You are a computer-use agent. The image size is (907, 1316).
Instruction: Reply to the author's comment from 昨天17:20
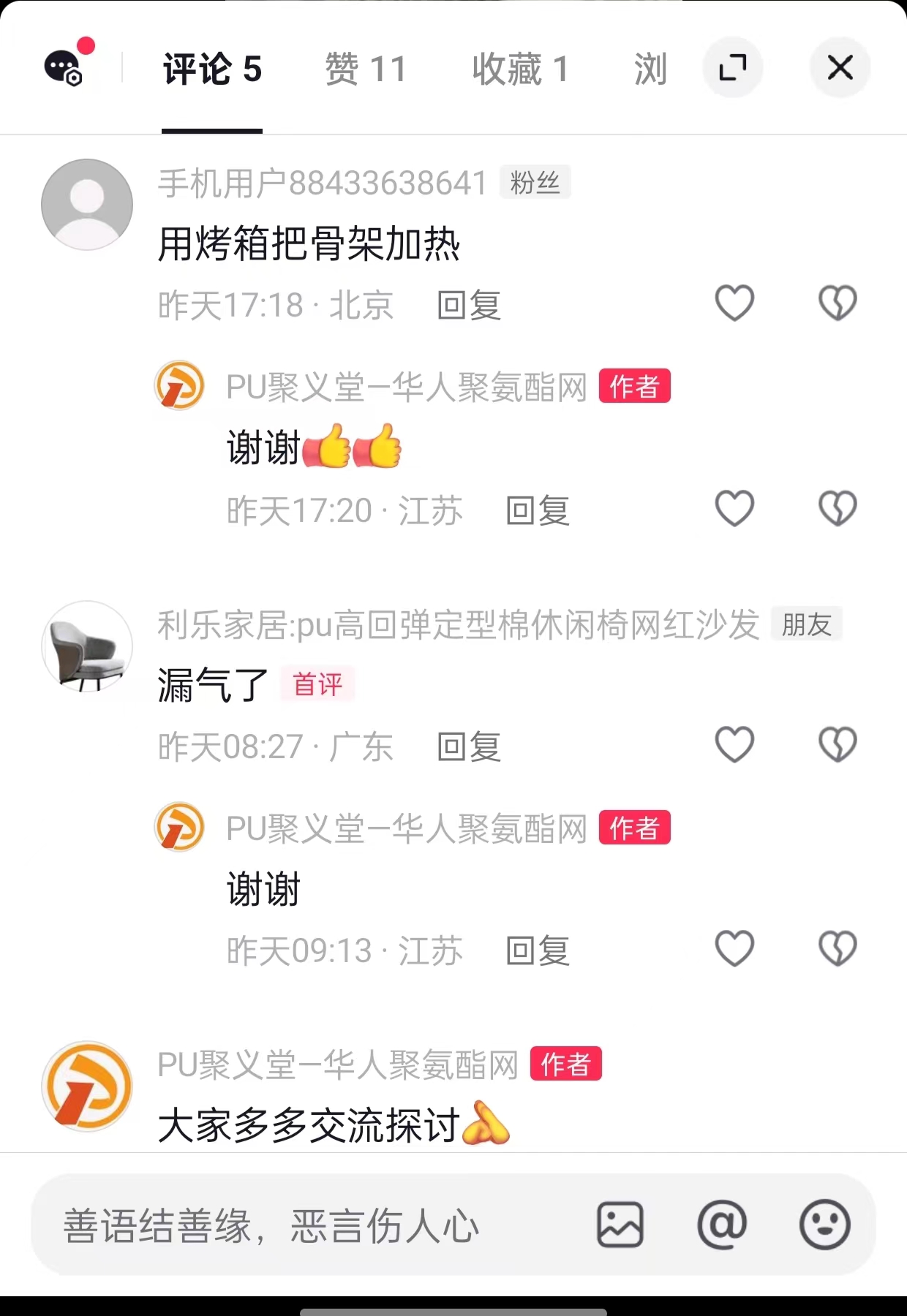point(538,510)
